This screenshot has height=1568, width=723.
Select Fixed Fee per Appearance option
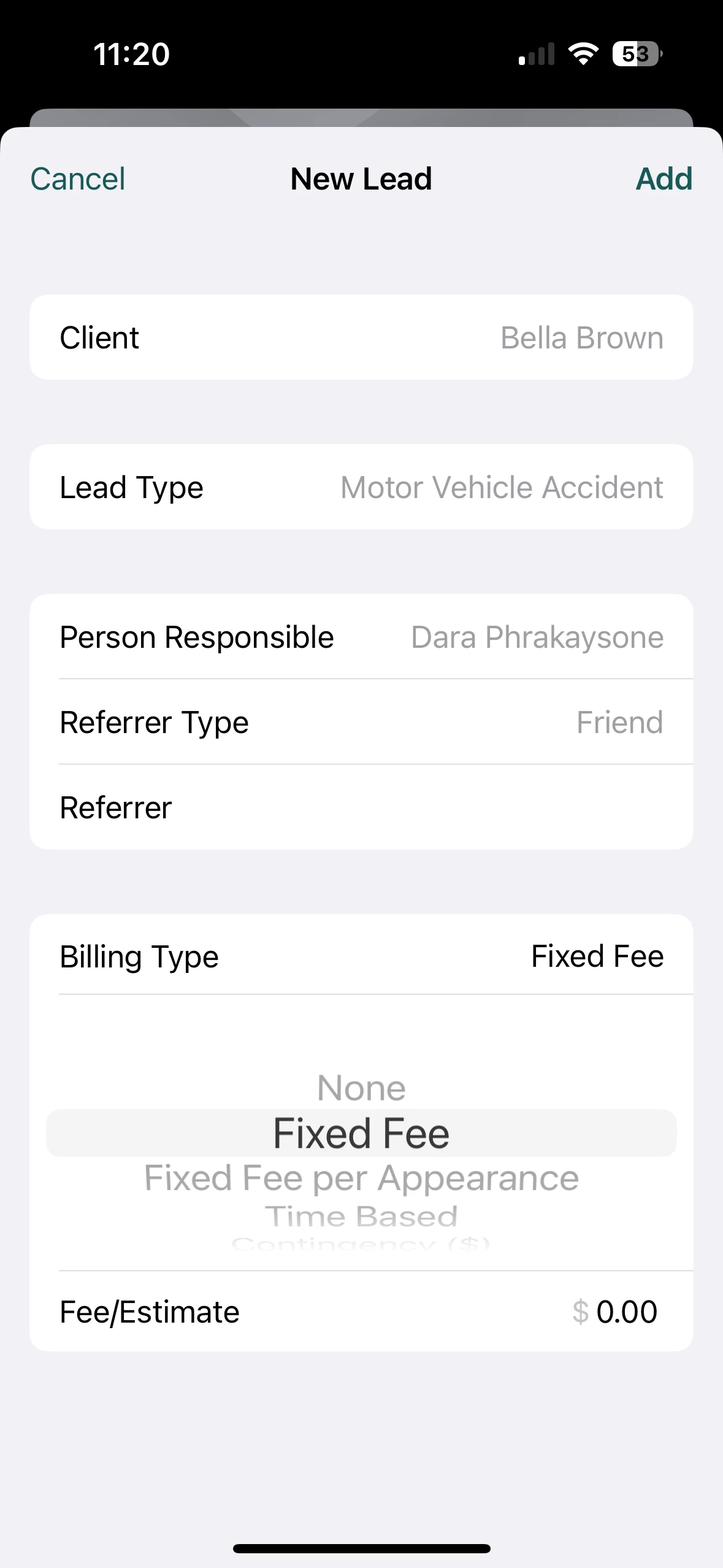pyautogui.click(x=361, y=1178)
